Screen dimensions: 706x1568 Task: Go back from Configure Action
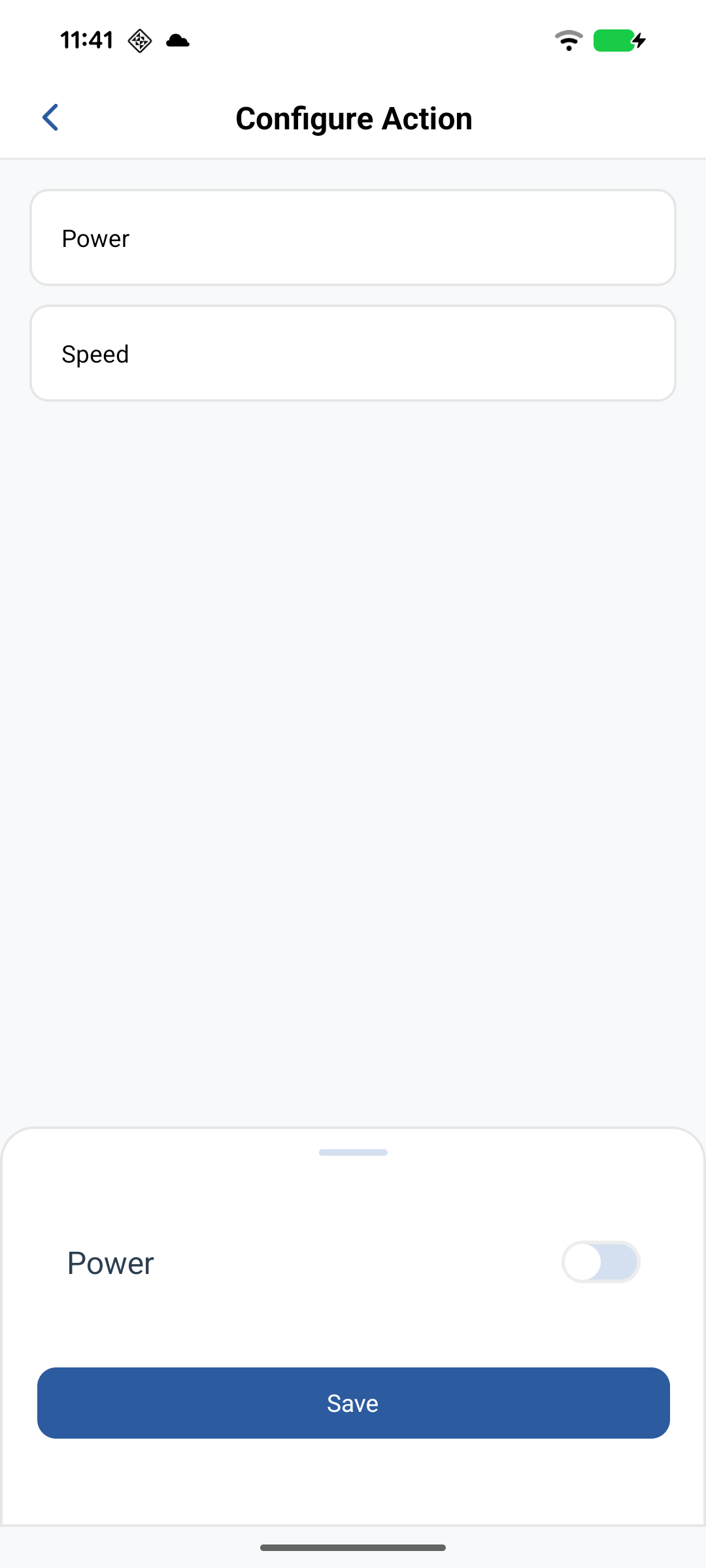pyautogui.click(x=50, y=118)
